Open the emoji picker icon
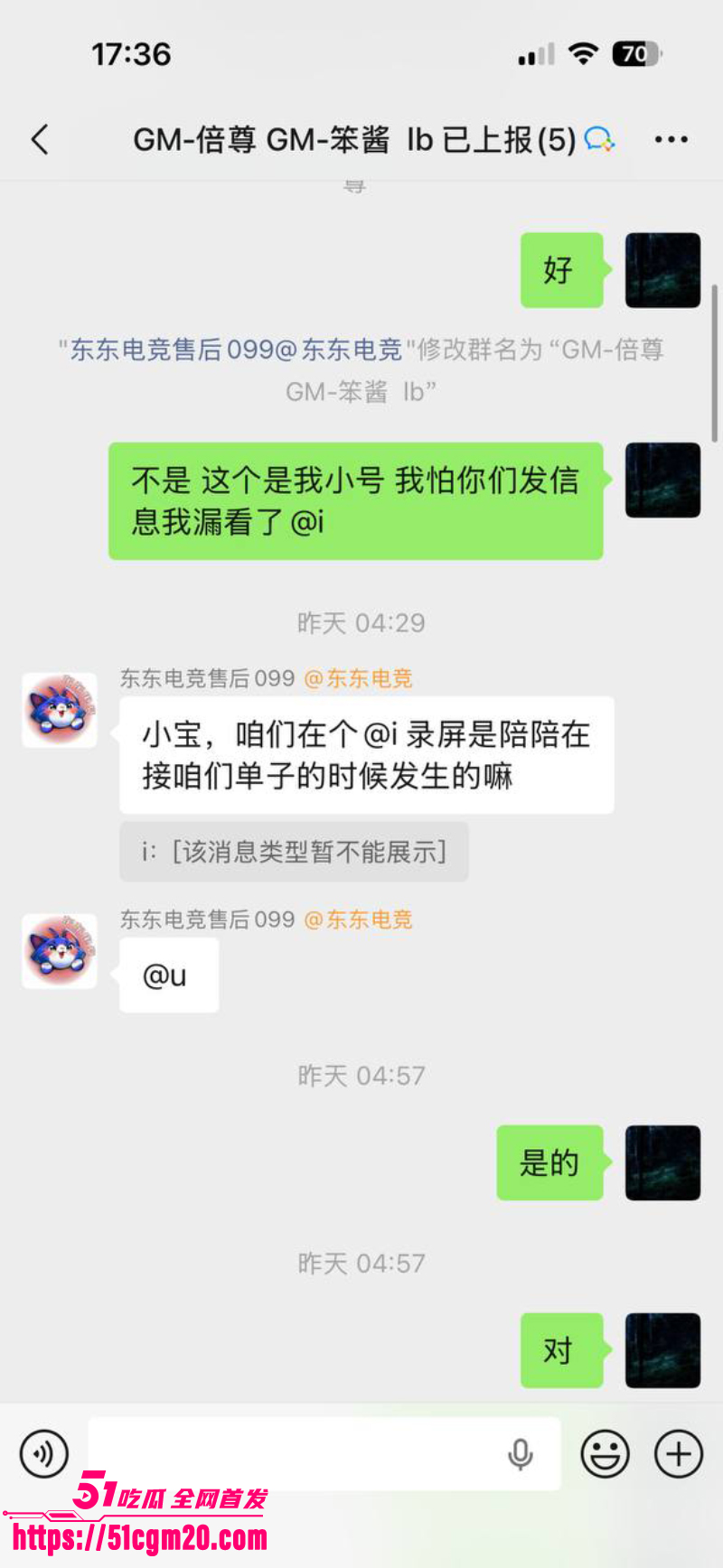 tap(606, 1454)
